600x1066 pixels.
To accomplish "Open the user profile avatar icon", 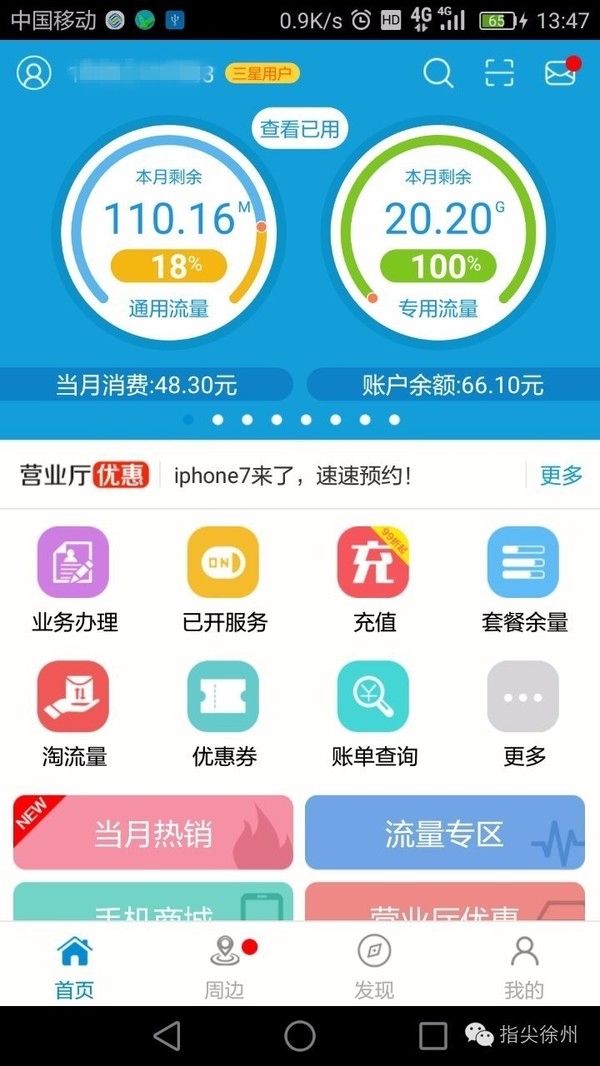I will tap(34, 73).
